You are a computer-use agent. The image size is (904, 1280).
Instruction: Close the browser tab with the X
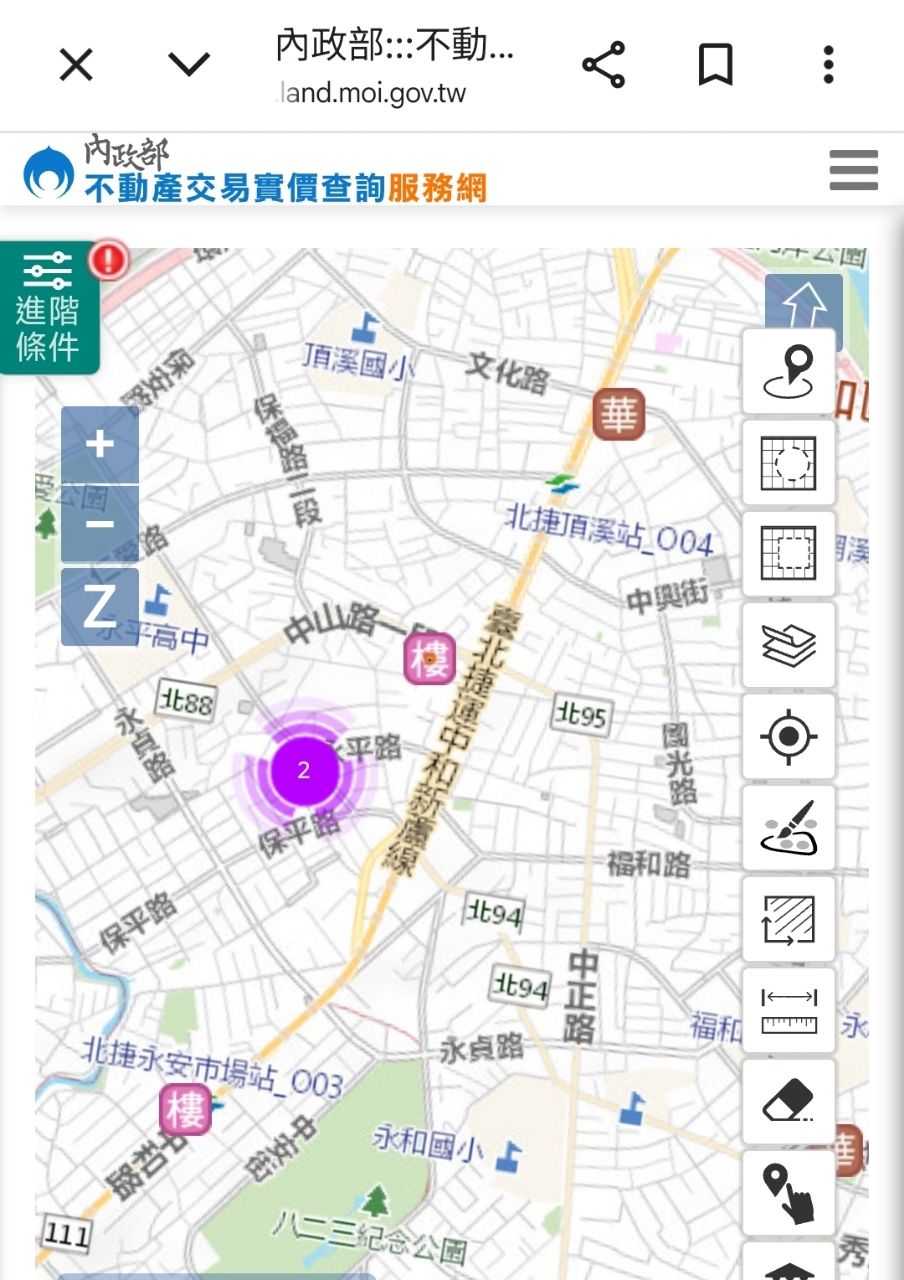click(x=76, y=66)
